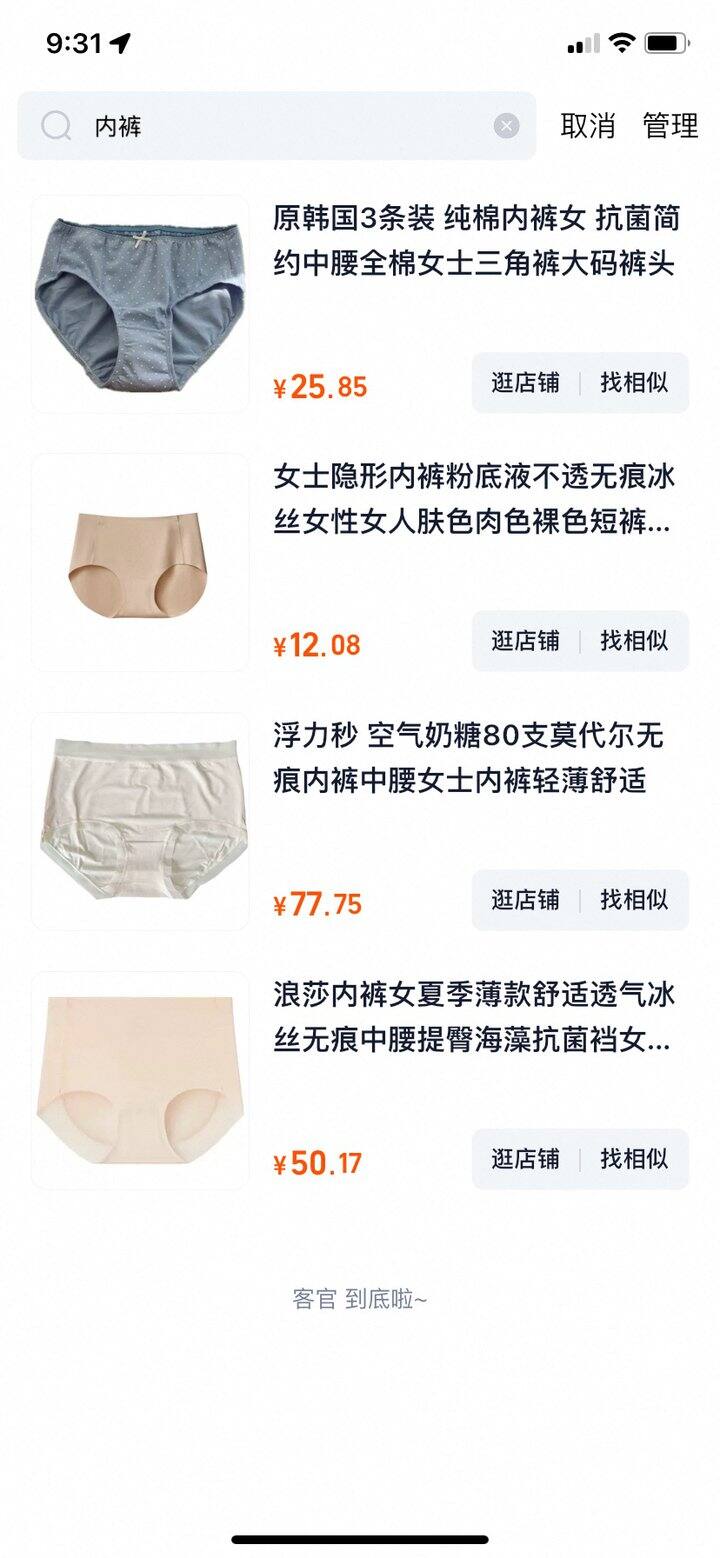Tap 找相似 for the ¥77.75 item

point(634,900)
